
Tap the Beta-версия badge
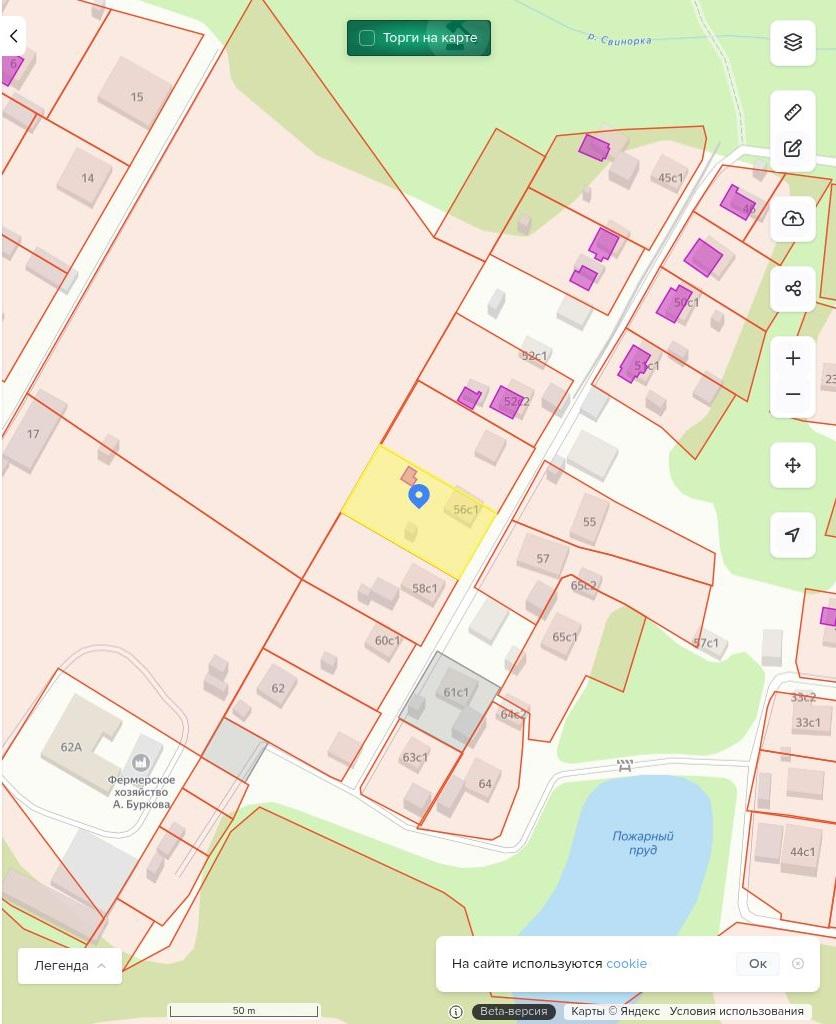[x=513, y=1011]
